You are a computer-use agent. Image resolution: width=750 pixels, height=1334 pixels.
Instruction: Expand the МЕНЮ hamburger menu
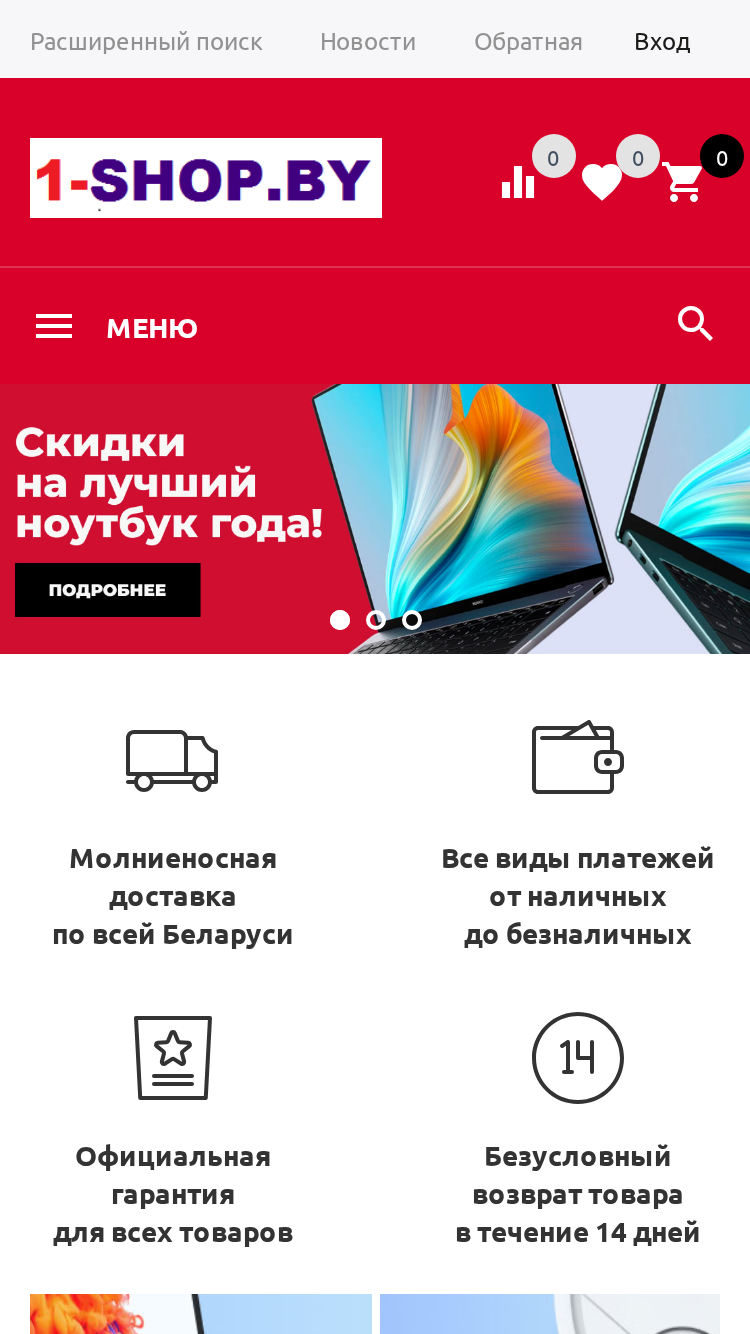coord(117,327)
